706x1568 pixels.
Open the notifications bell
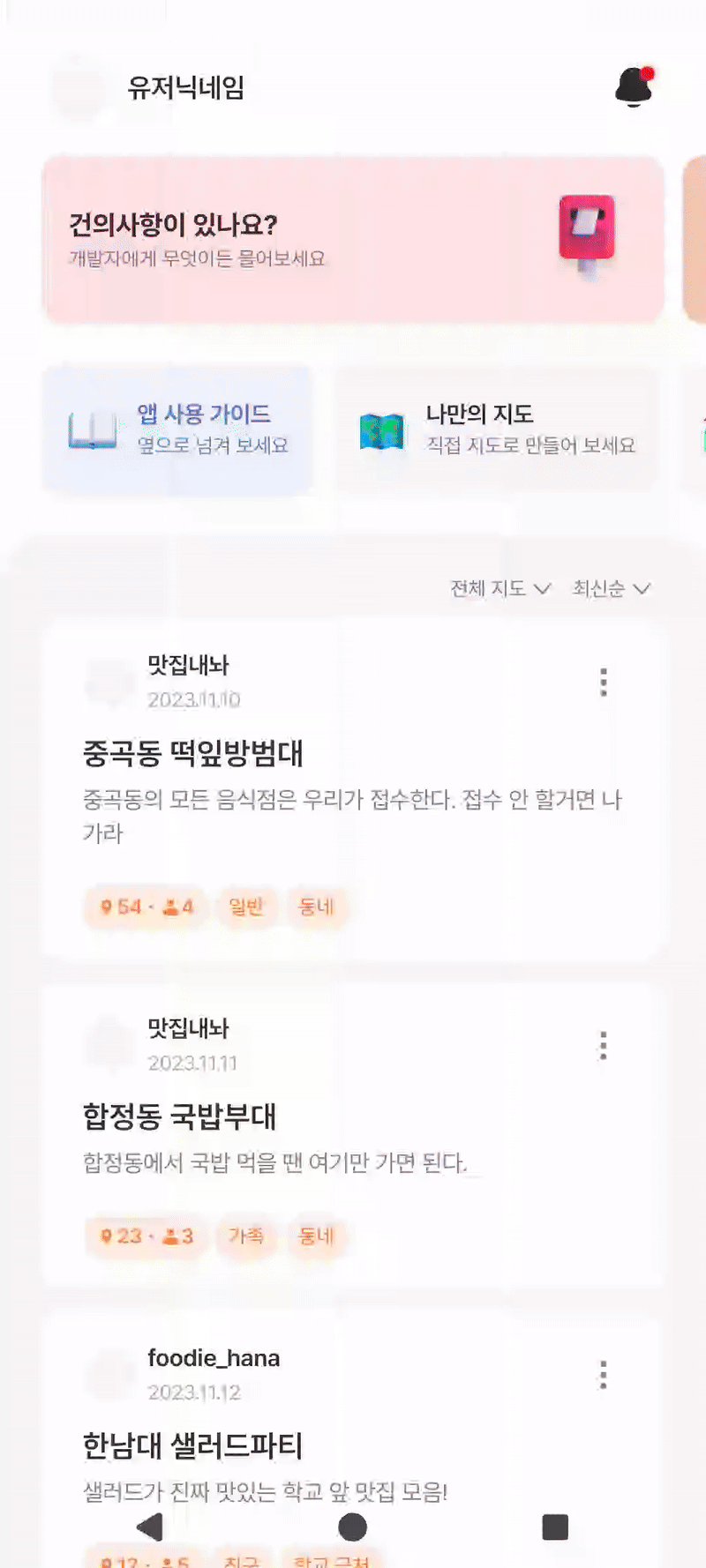pyautogui.click(x=634, y=87)
